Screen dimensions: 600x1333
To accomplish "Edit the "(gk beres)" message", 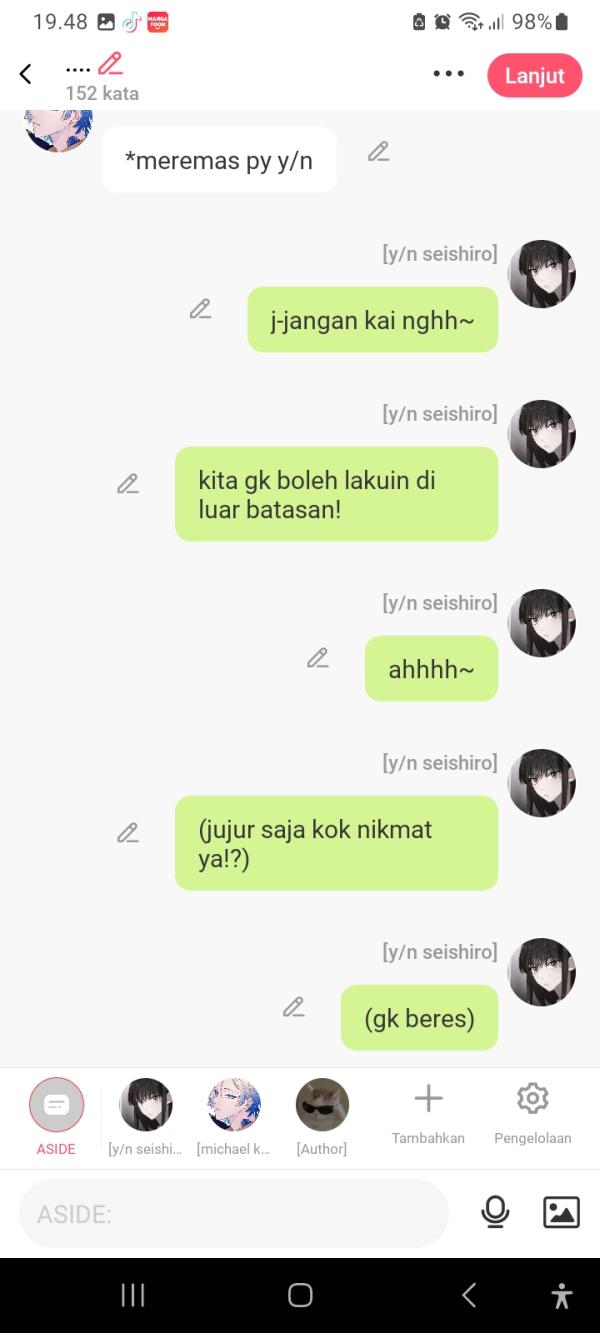I will pyautogui.click(x=294, y=1008).
